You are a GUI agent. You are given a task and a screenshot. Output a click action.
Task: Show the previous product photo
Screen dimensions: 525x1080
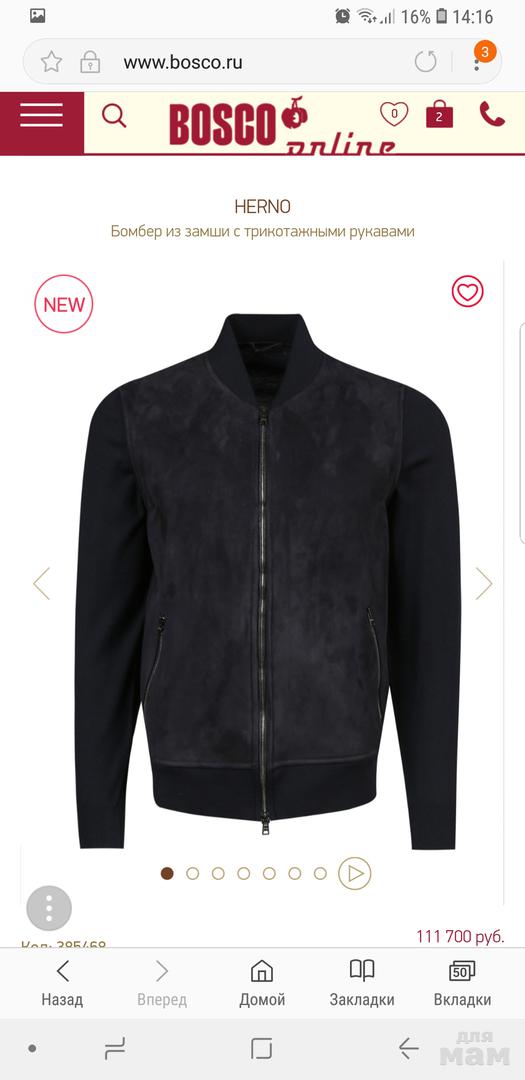(41, 583)
